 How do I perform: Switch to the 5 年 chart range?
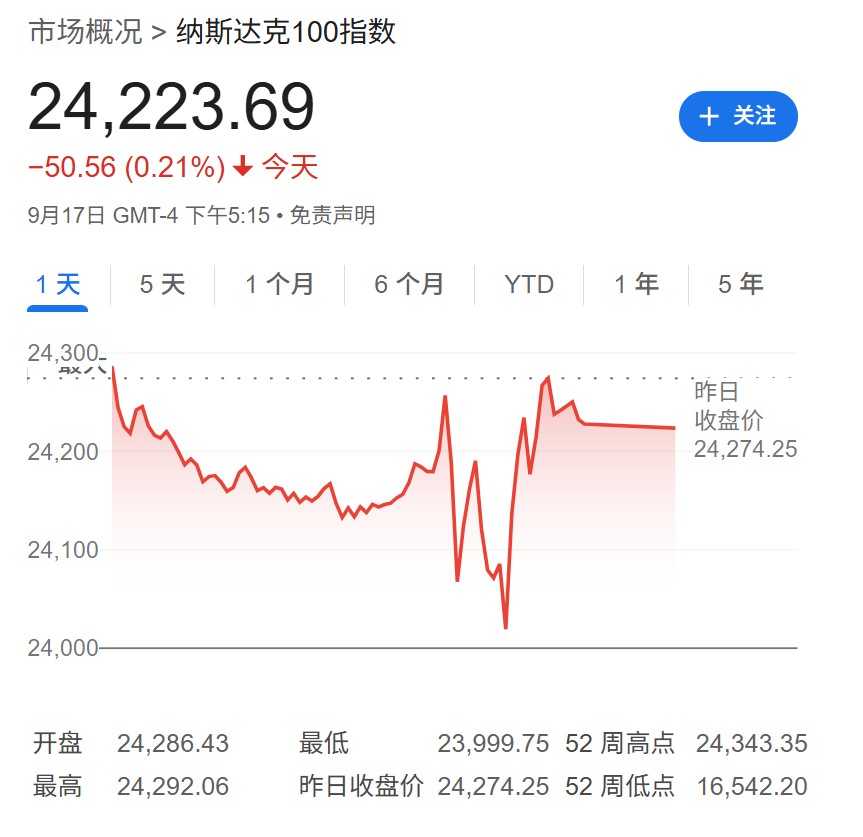(x=740, y=284)
